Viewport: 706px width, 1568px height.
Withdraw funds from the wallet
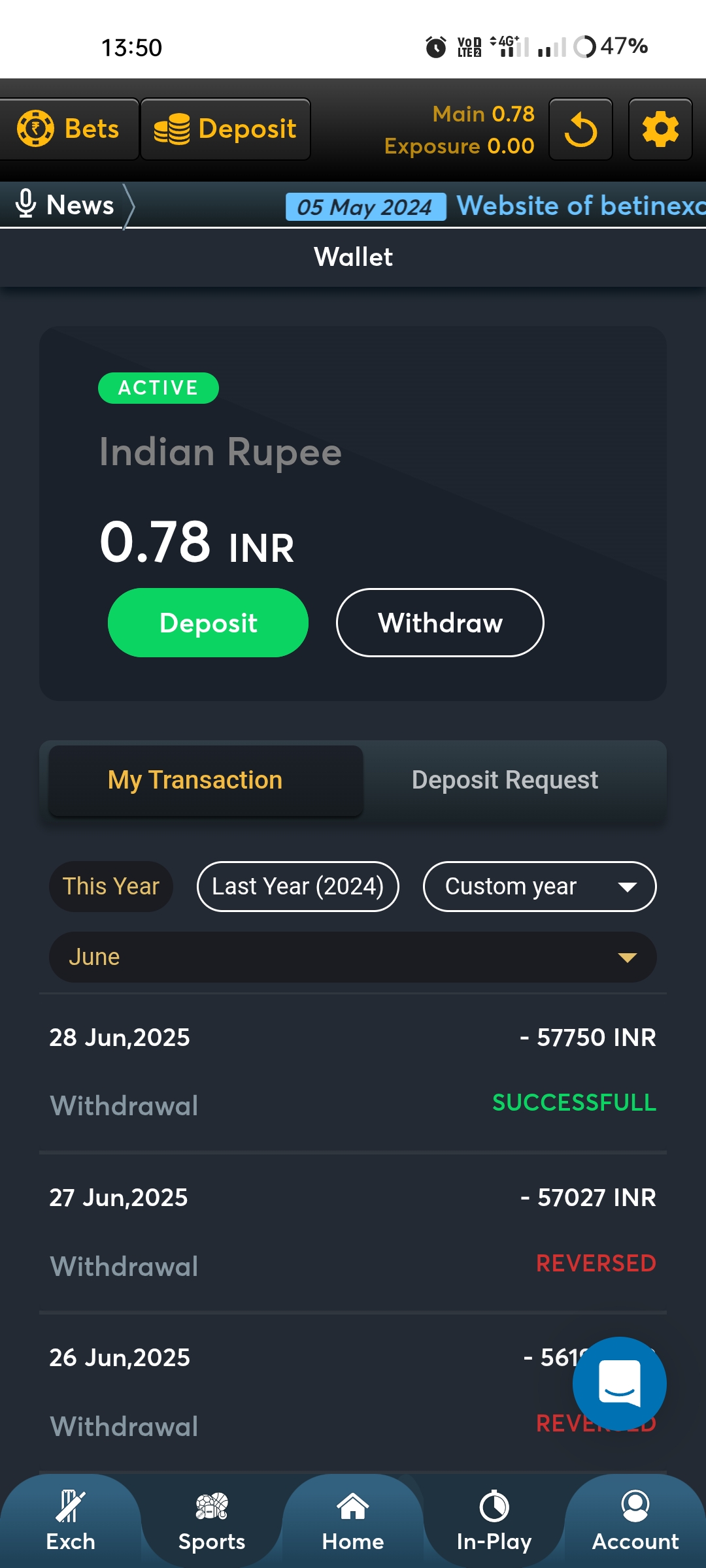[440, 623]
